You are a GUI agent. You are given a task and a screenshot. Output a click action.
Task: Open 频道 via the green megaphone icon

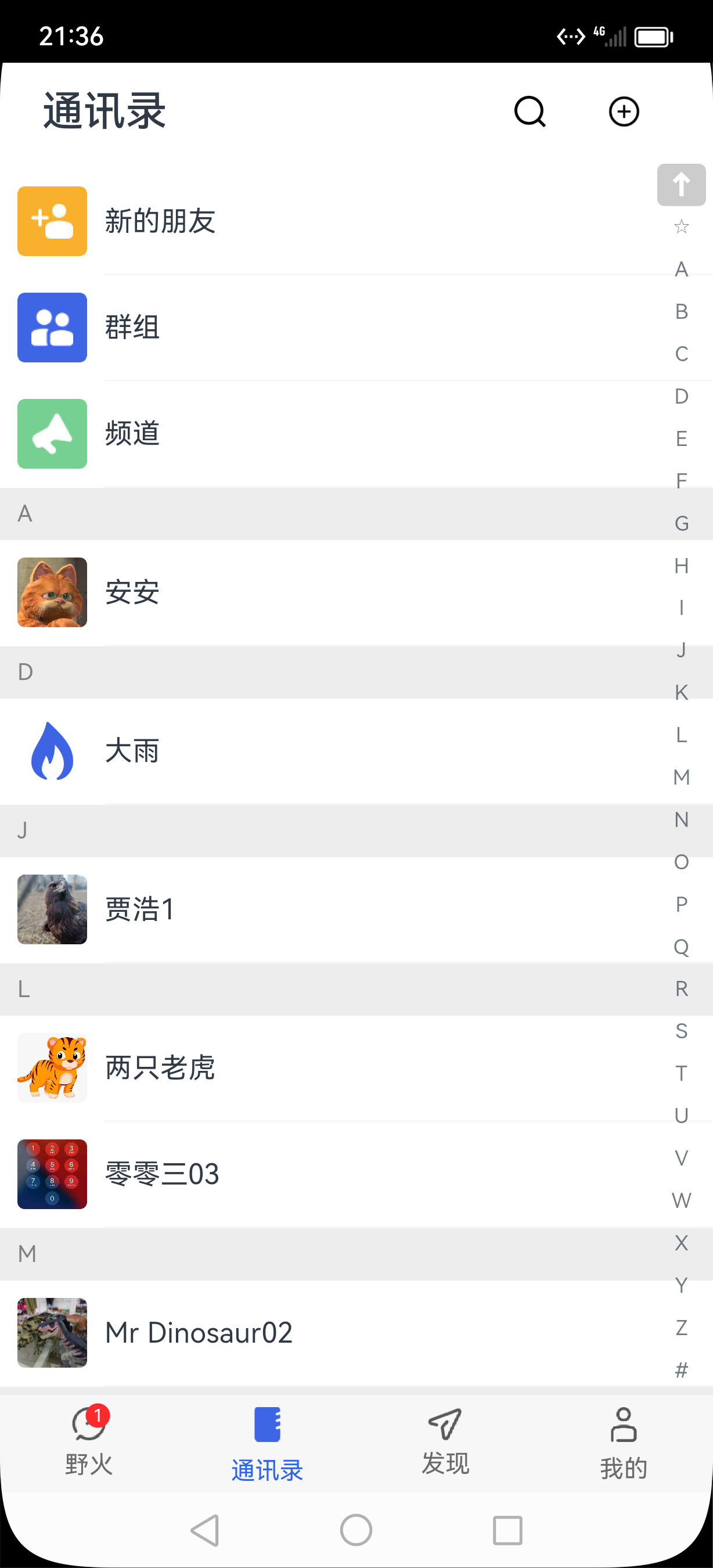(x=52, y=434)
